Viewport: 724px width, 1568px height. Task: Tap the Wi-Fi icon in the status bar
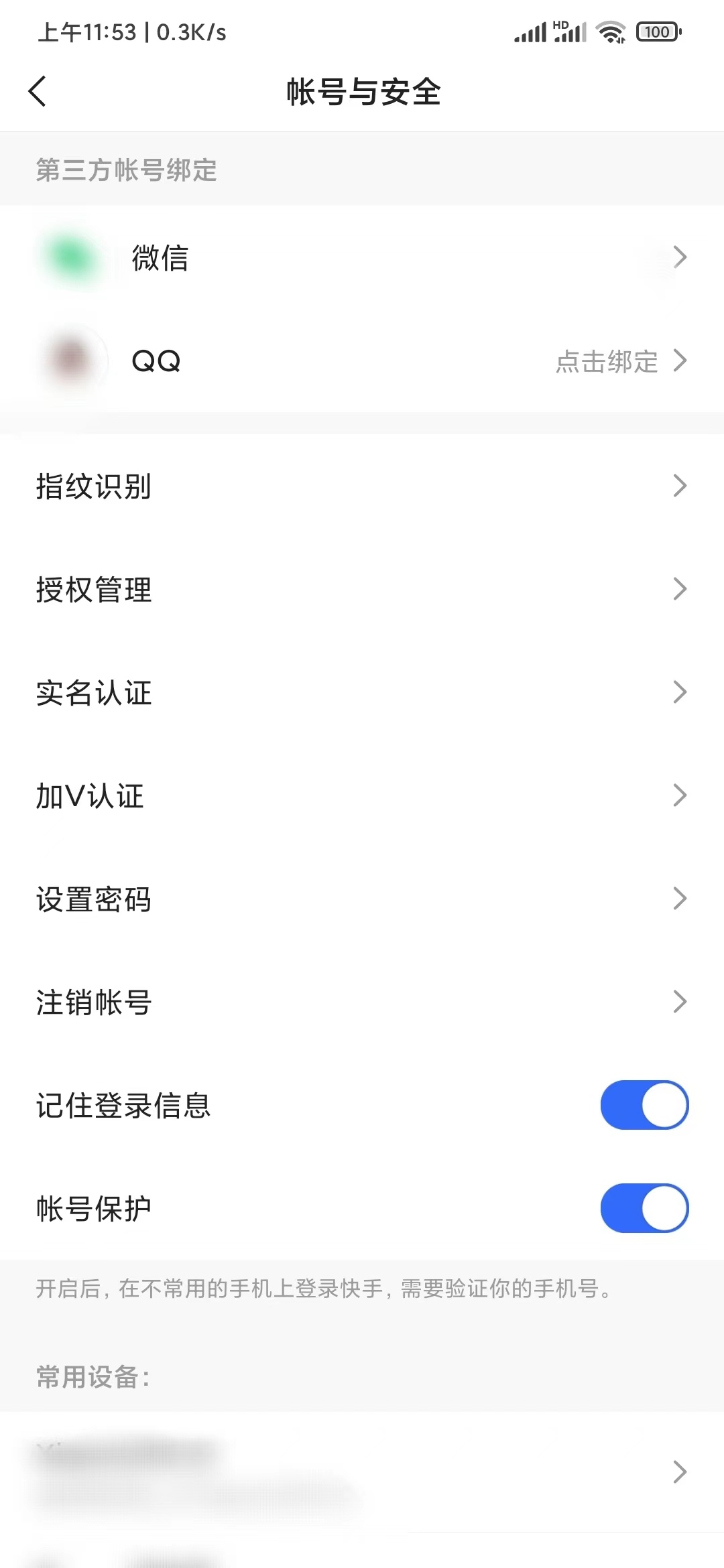[x=609, y=31]
